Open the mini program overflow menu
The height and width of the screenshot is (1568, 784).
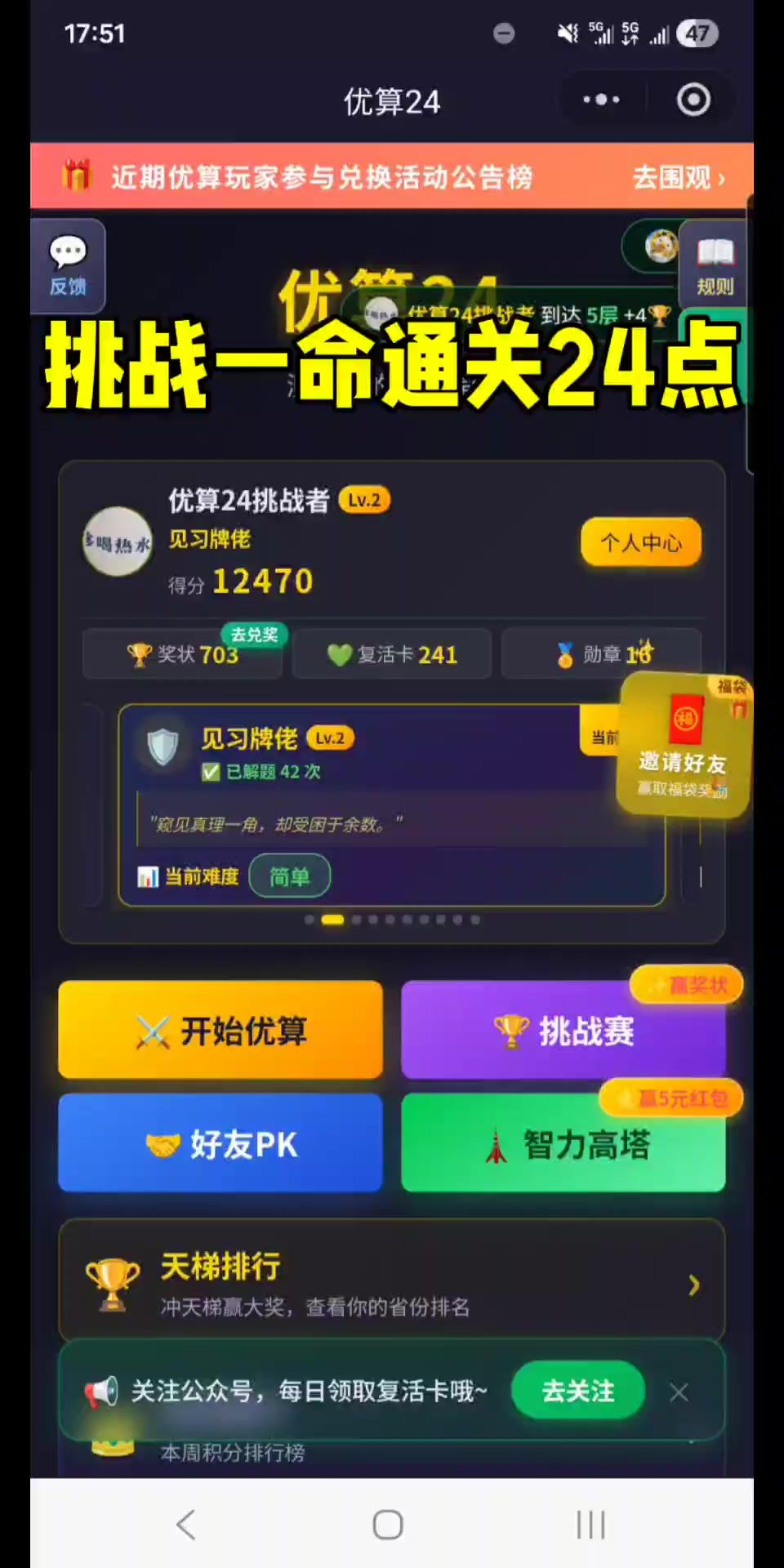pyautogui.click(x=602, y=100)
